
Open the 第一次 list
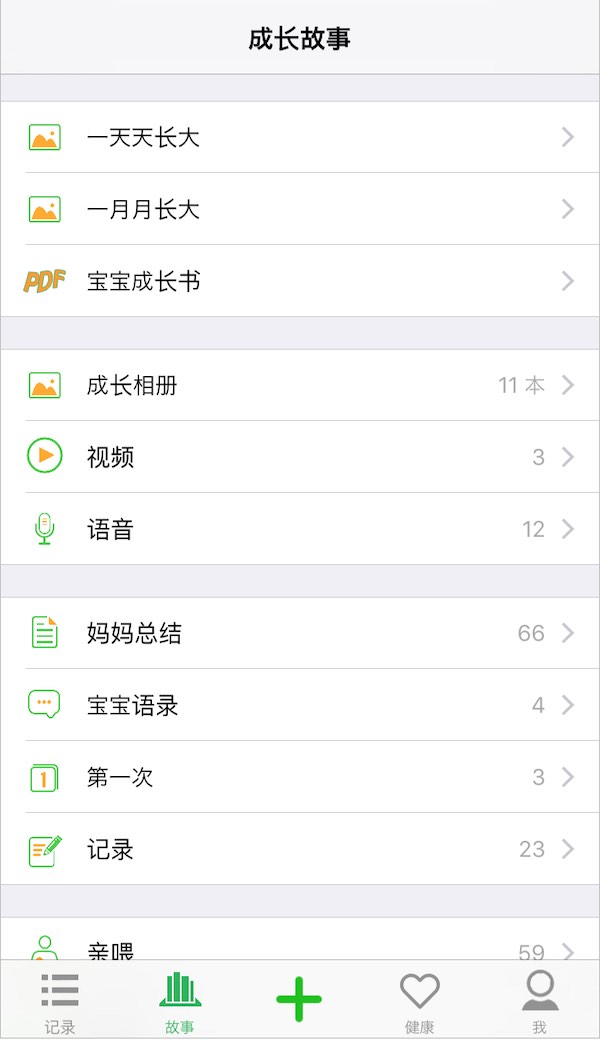[300, 777]
